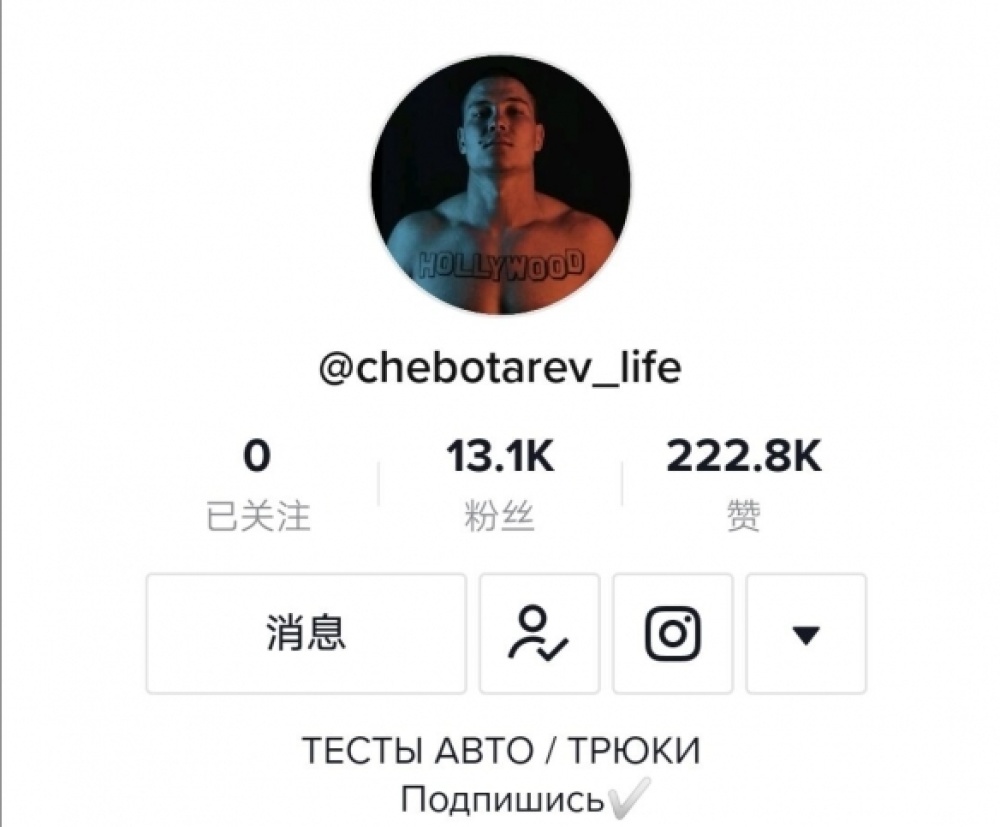Open the 粉丝 followers list
The width and height of the screenshot is (1000, 827).
point(500,484)
